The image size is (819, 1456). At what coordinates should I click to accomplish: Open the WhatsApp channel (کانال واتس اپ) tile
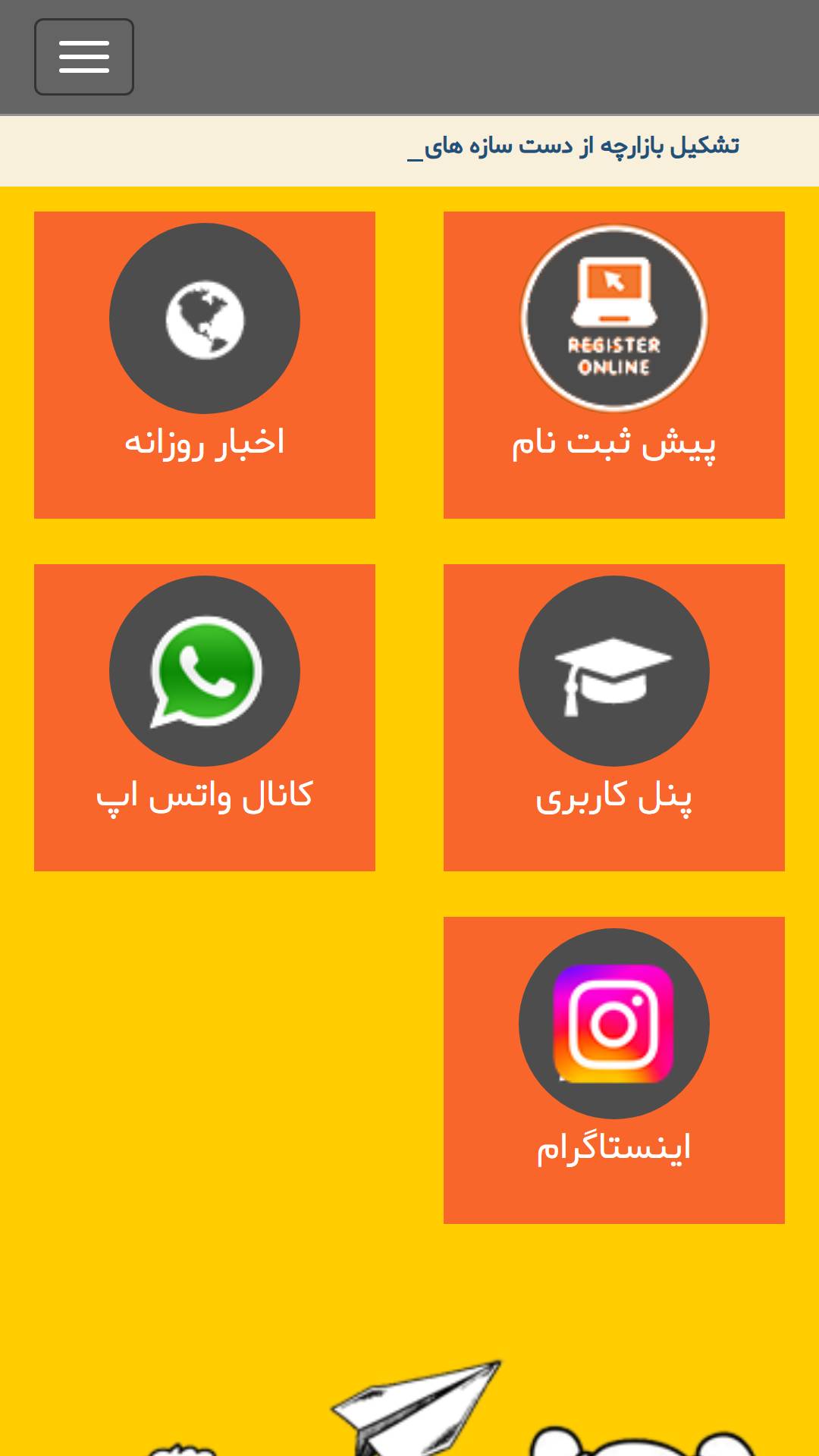(205, 717)
